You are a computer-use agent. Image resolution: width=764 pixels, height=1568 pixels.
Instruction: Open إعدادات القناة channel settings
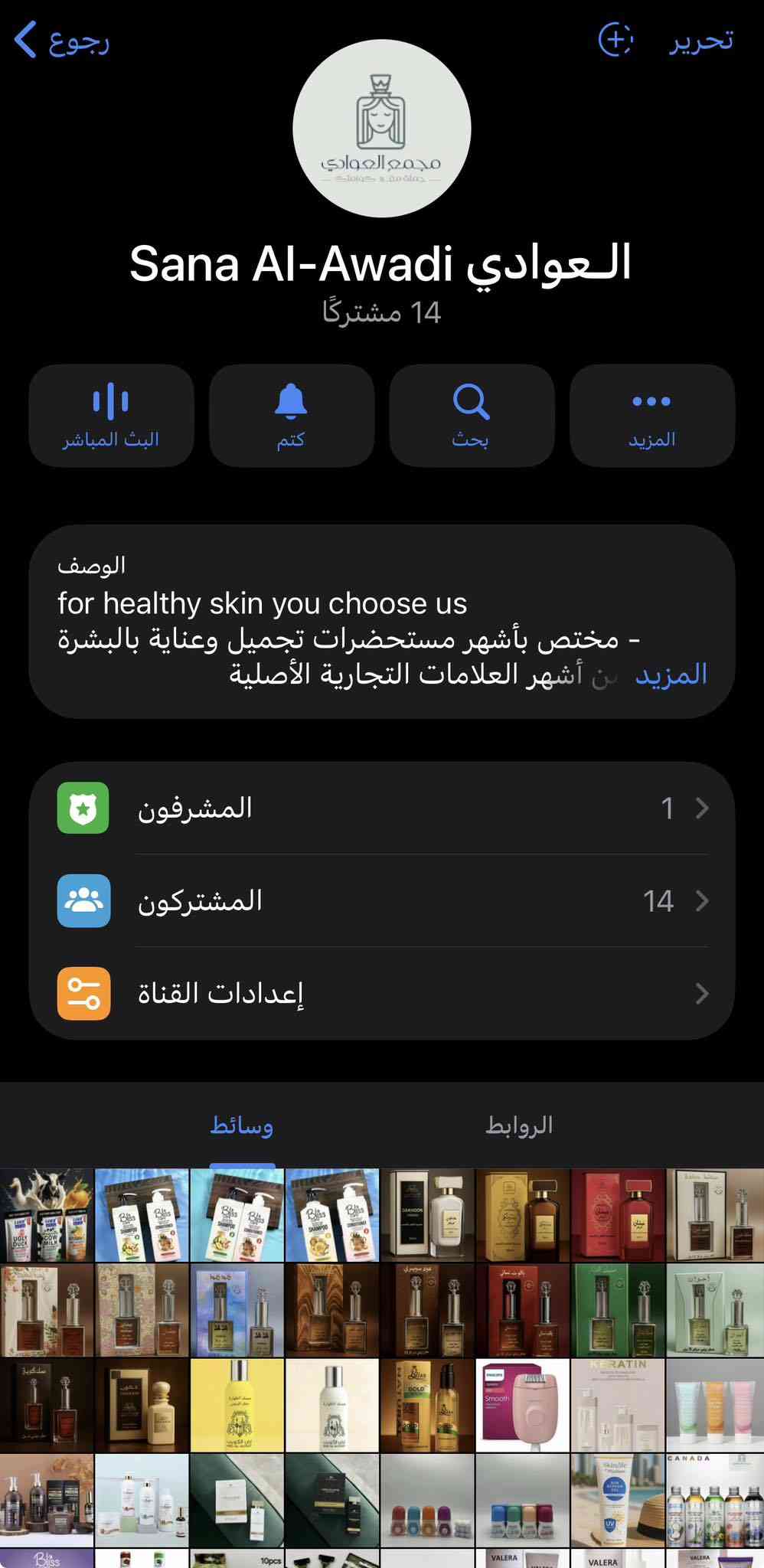pos(381,993)
